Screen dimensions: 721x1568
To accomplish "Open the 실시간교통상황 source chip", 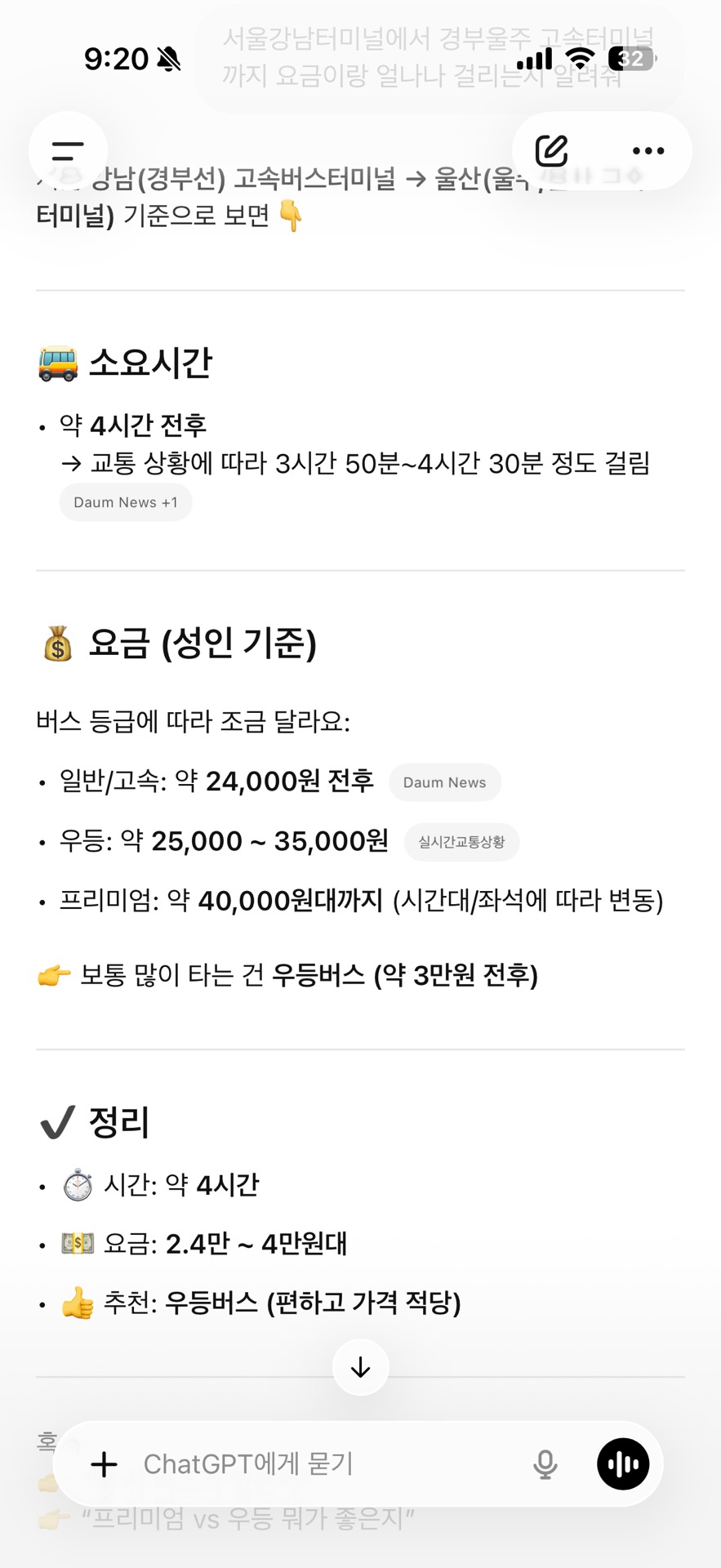I will pyautogui.click(x=461, y=842).
